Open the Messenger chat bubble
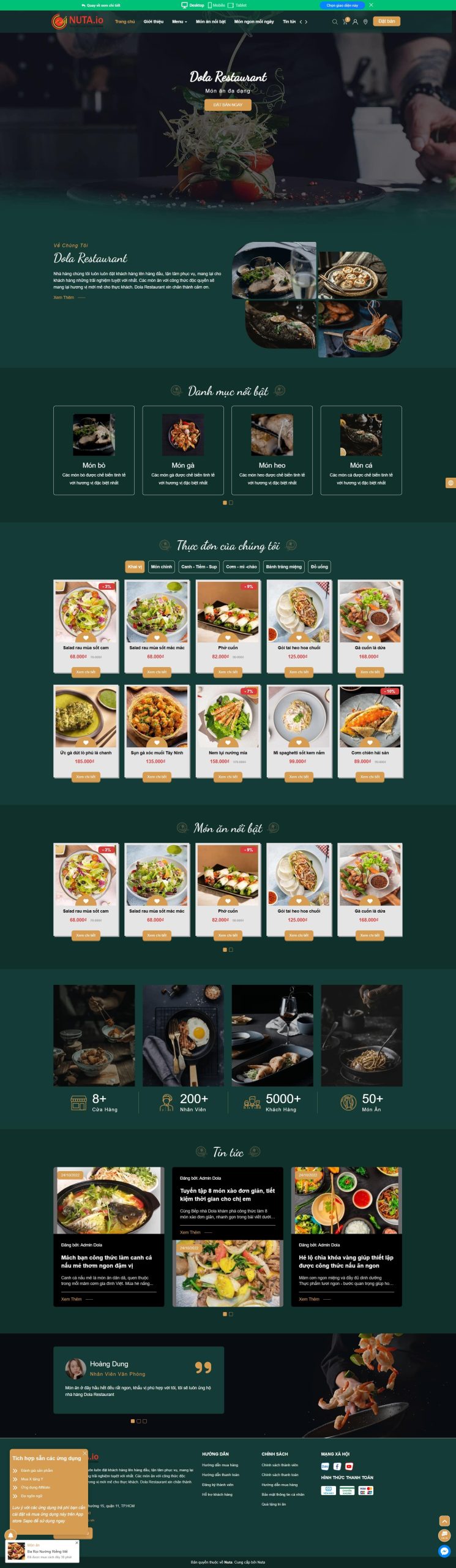The width and height of the screenshot is (456, 1568). 444,1551
